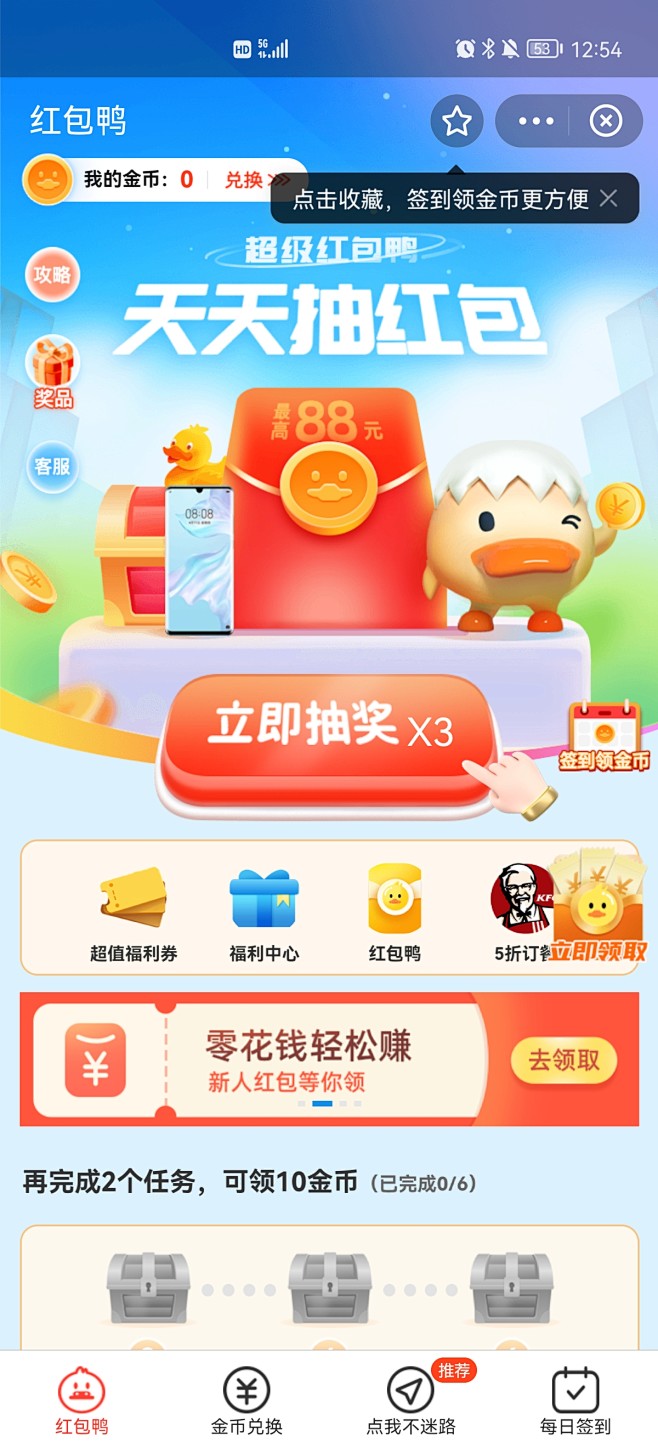Contact 客服 customer service
Image resolution: width=658 pixels, height=1448 pixels.
[x=52, y=466]
